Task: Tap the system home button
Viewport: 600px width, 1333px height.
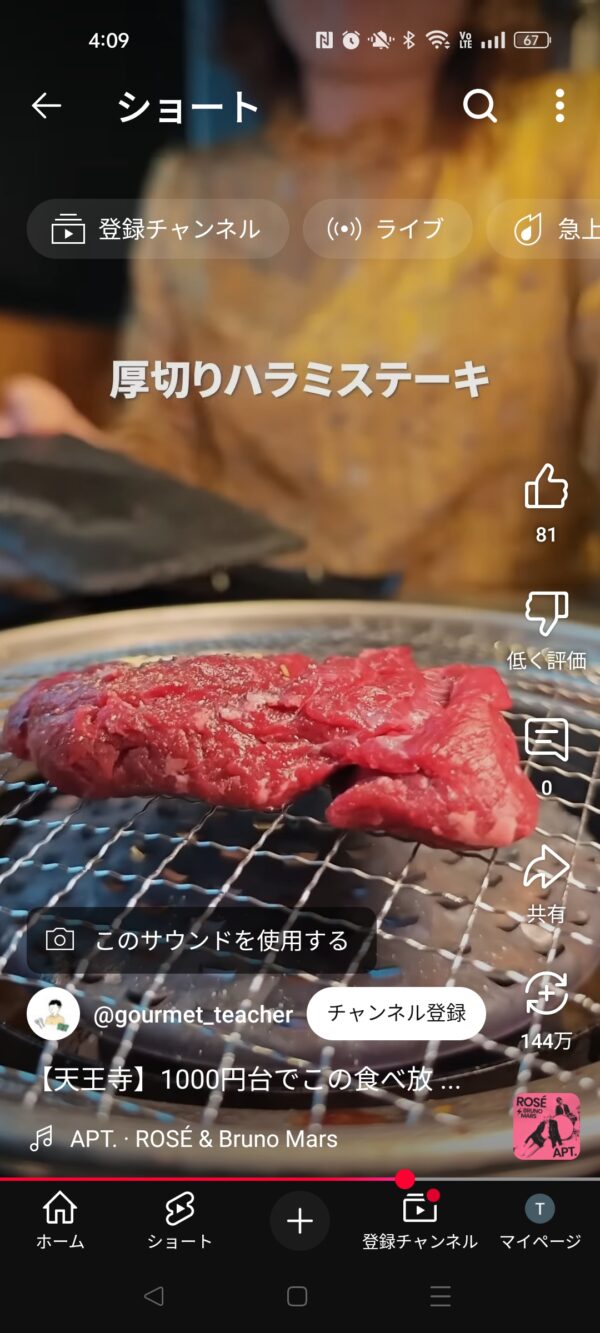Action: pos(297,1297)
